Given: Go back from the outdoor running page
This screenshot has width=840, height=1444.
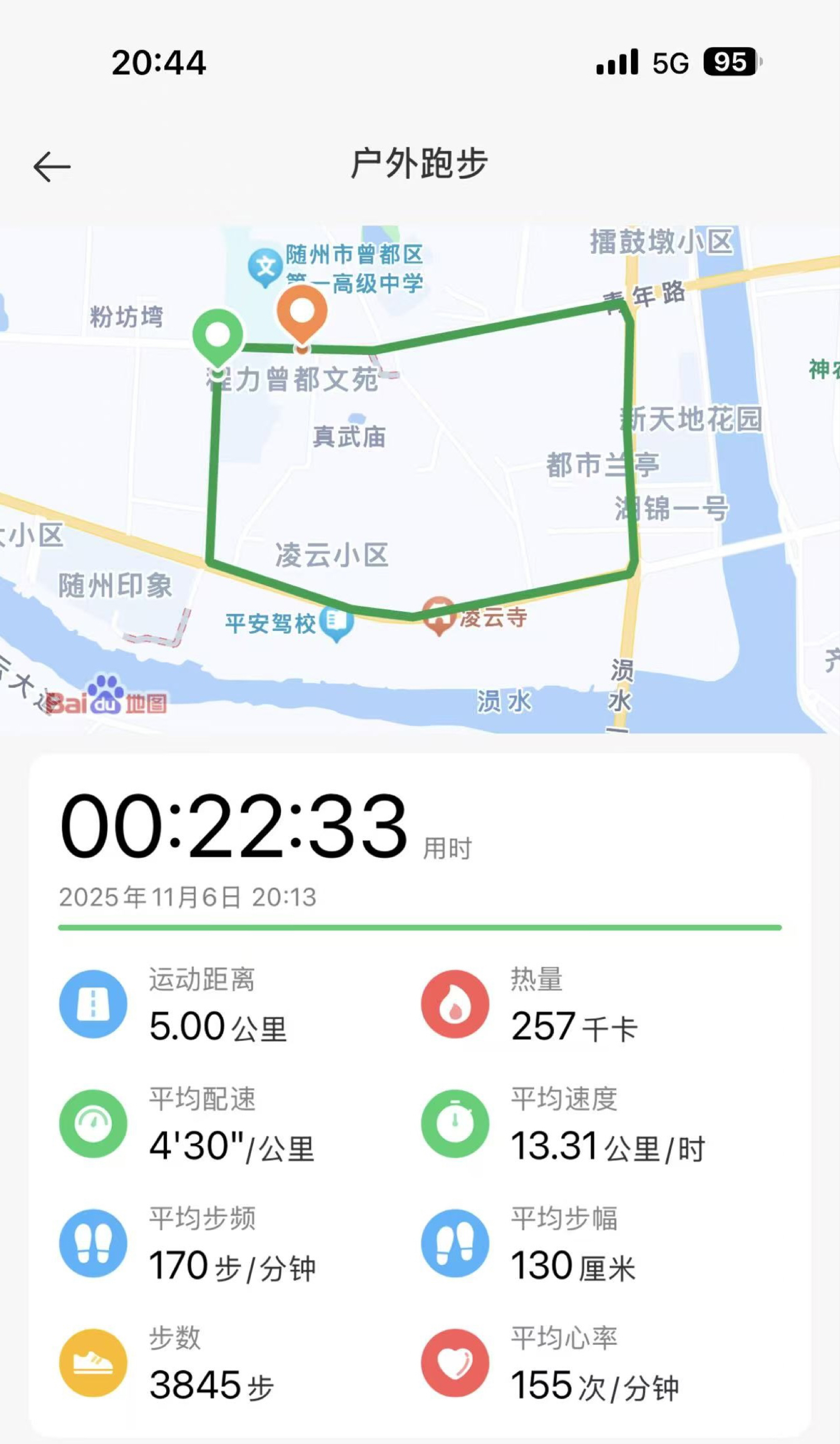Looking at the screenshot, I should [x=51, y=167].
